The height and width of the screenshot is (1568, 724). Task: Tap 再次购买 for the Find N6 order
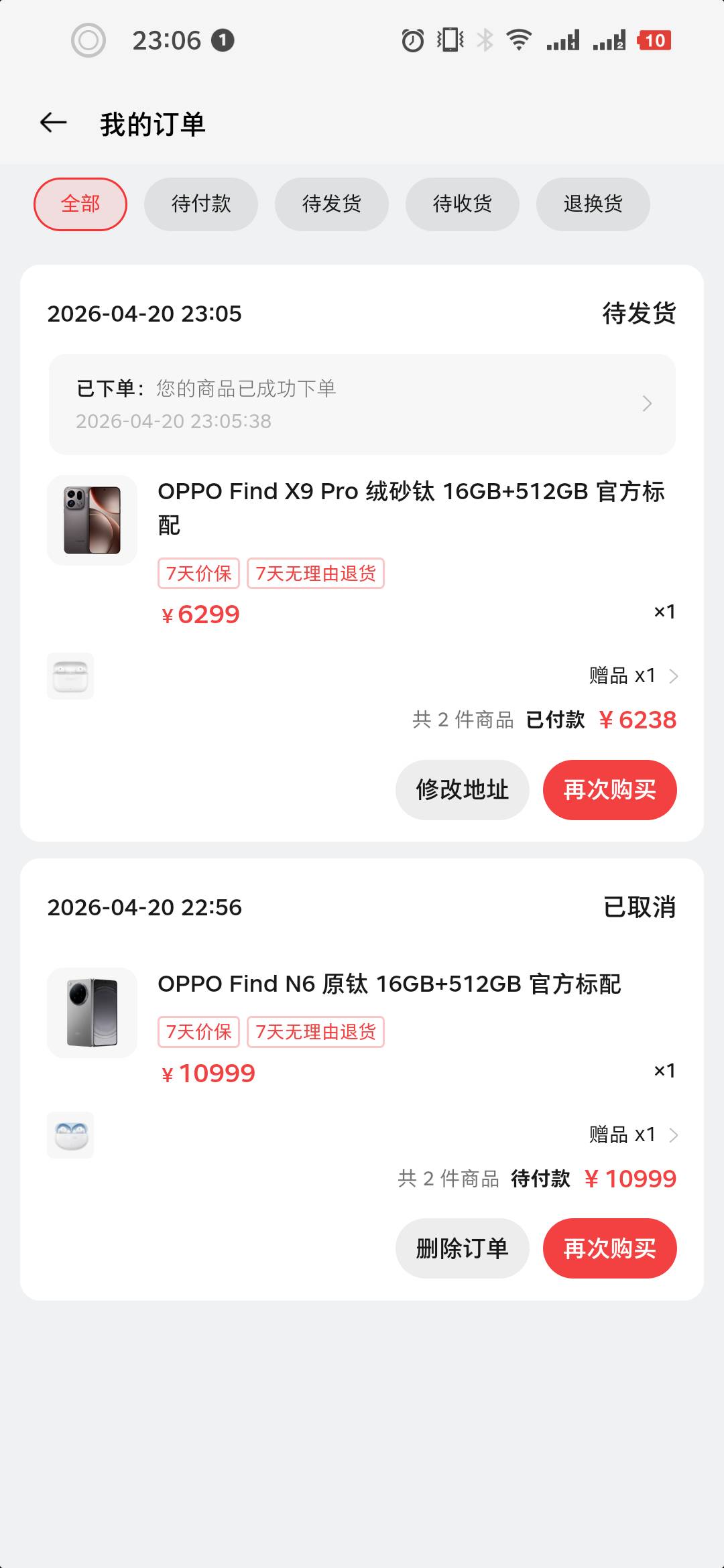[610, 1248]
